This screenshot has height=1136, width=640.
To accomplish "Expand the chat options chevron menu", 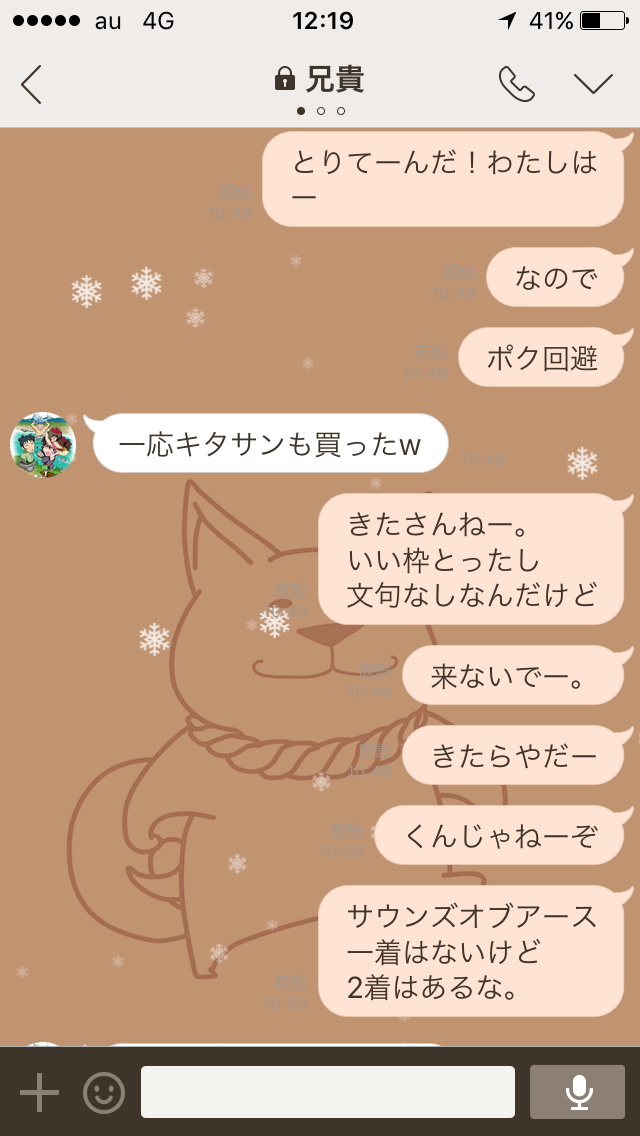I will pos(593,85).
